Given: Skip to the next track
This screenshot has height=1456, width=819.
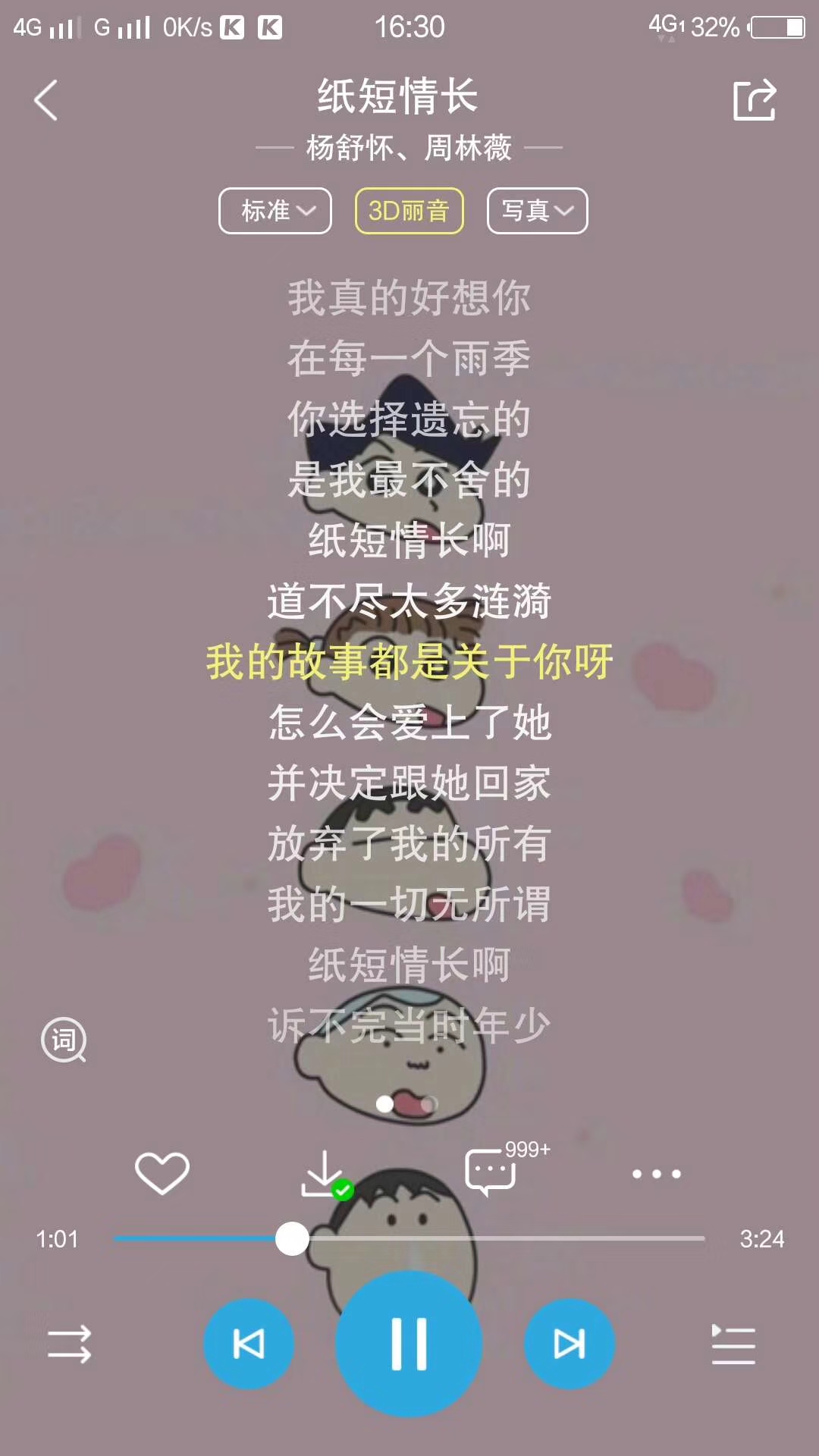Looking at the screenshot, I should point(570,1344).
